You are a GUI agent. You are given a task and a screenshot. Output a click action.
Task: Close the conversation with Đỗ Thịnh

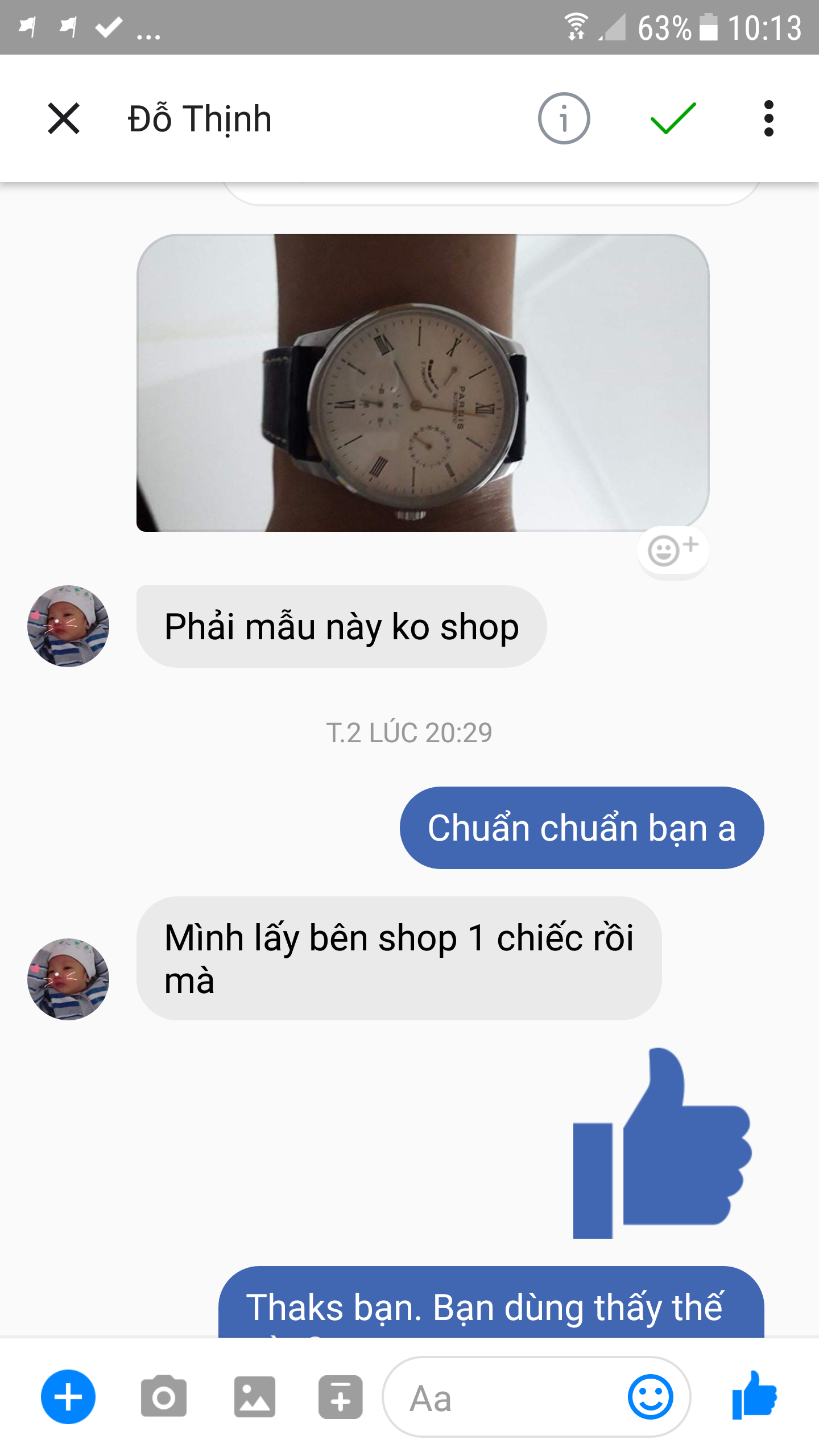tap(64, 118)
